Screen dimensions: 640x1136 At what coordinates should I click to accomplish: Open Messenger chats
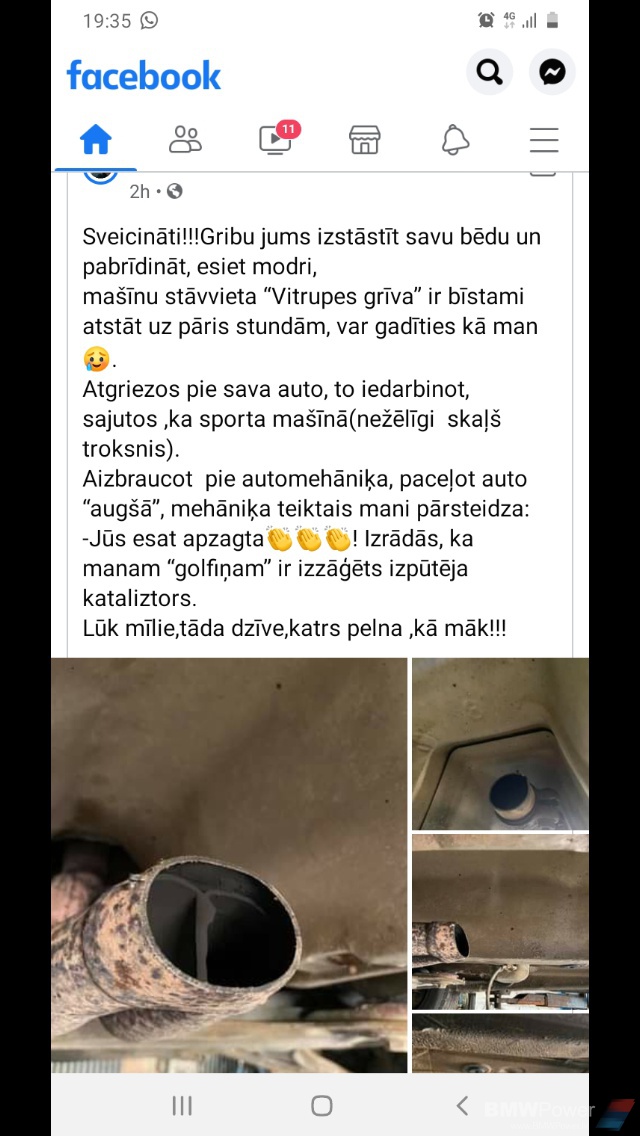click(x=552, y=72)
